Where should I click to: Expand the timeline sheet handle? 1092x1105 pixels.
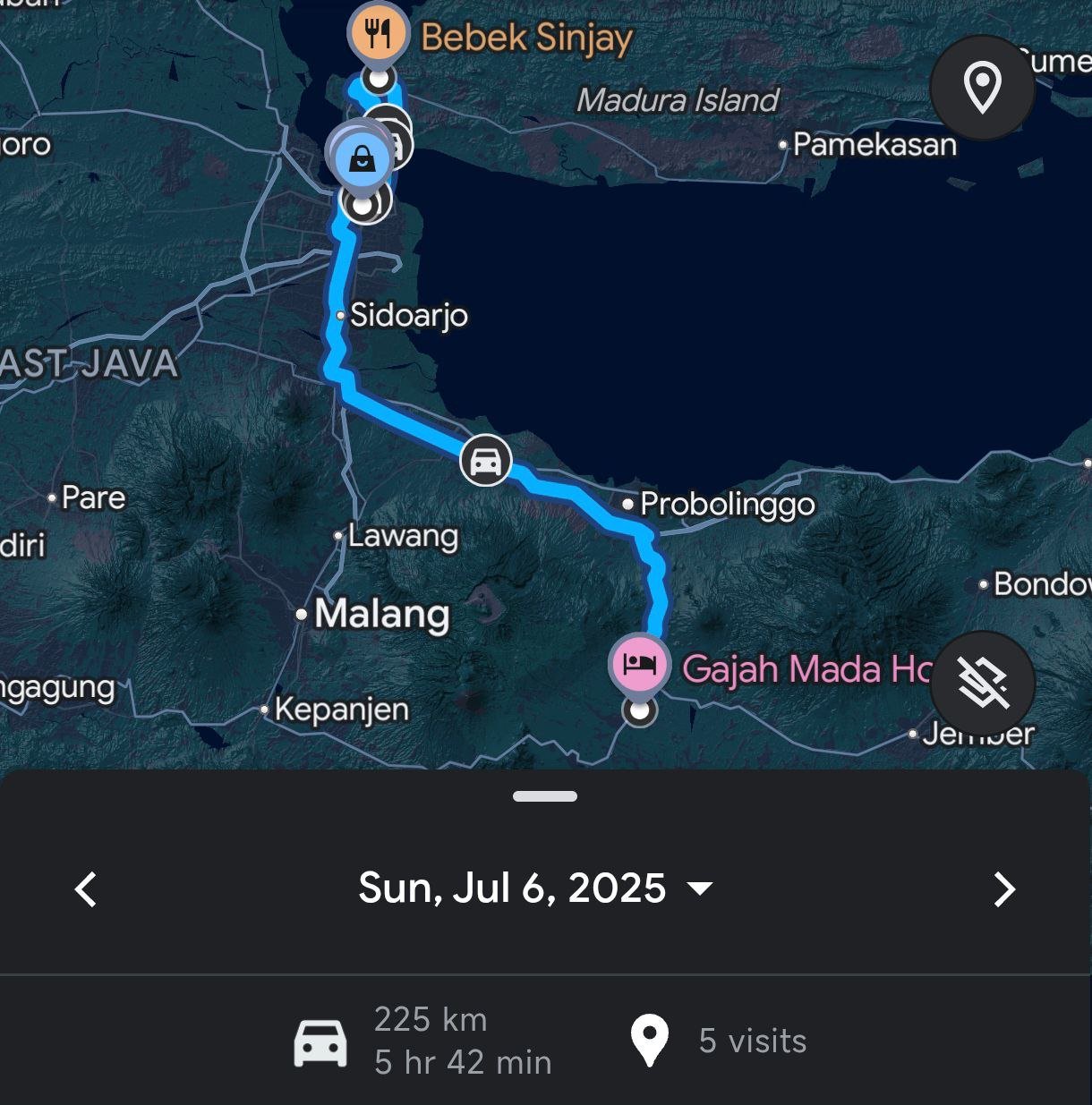coord(545,796)
